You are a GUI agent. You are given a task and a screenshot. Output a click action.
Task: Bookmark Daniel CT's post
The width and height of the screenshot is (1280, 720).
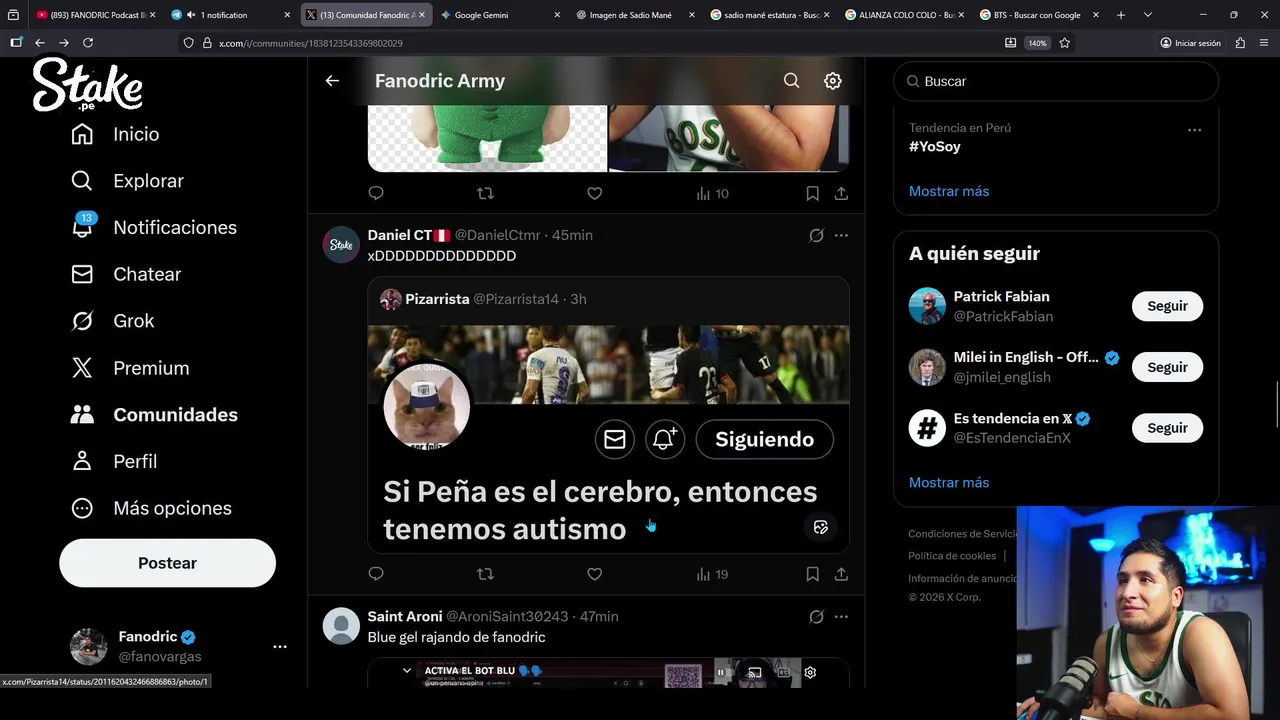[x=812, y=574]
